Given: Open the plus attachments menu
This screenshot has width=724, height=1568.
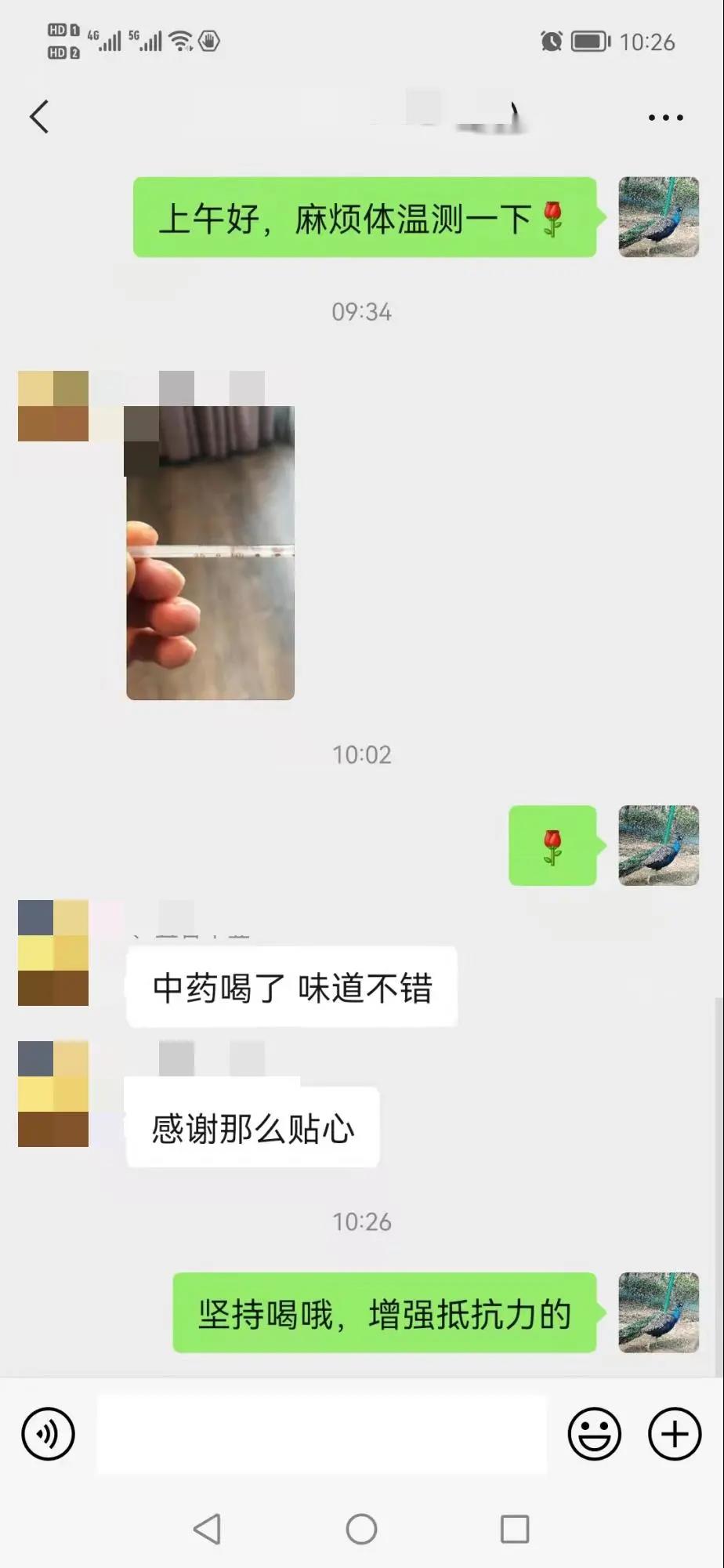Looking at the screenshot, I should point(675,1434).
